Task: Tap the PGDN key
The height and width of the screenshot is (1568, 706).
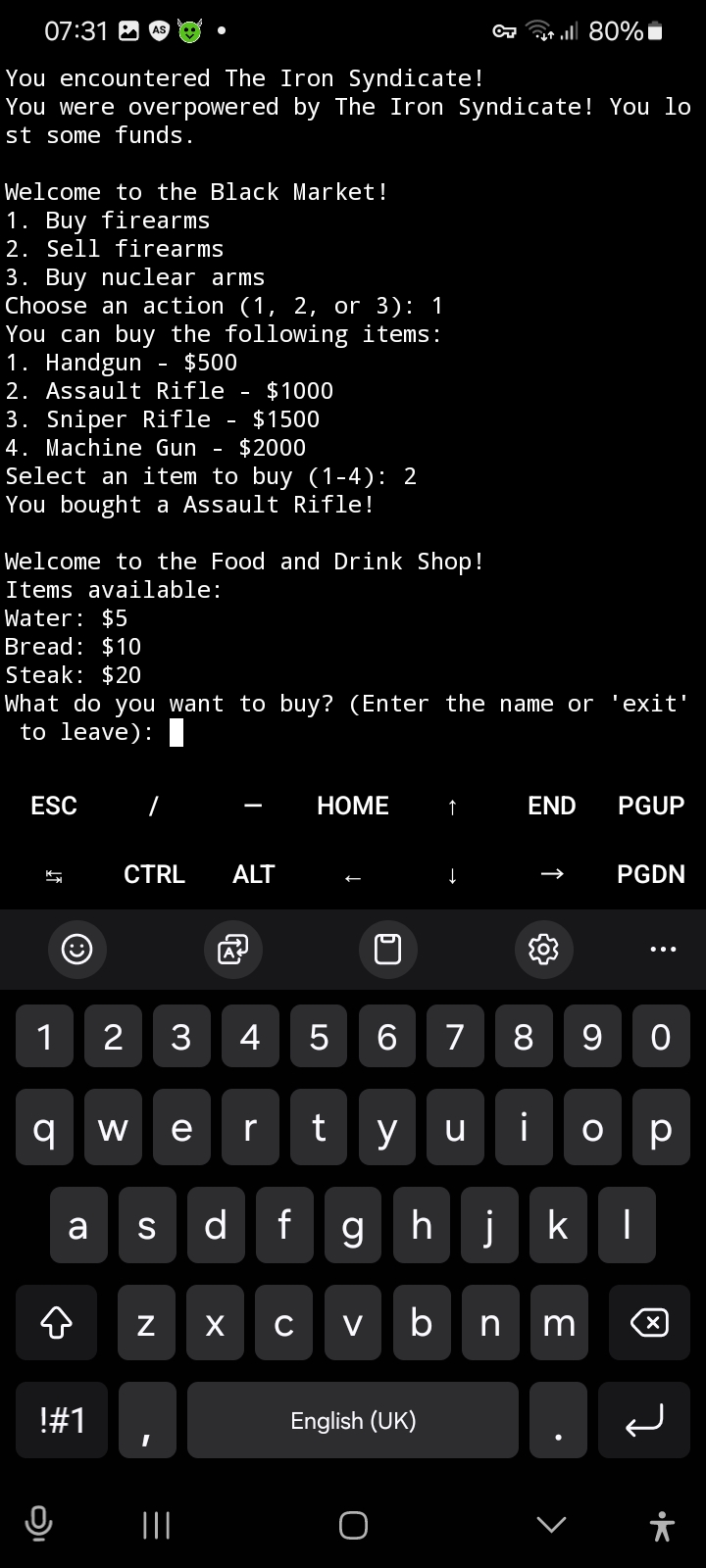Action: pyautogui.click(x=651, y=874)
